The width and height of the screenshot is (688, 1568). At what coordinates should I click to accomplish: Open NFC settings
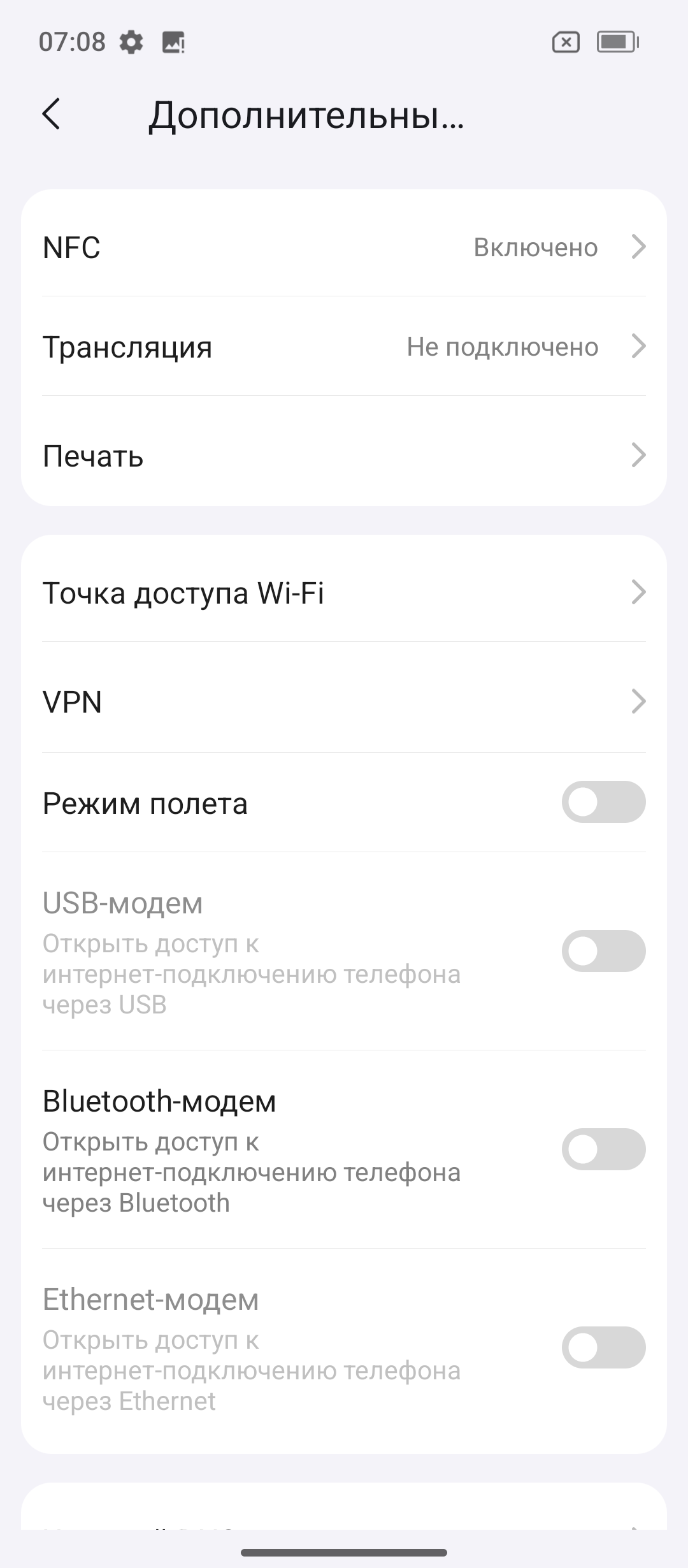(344, 247)
